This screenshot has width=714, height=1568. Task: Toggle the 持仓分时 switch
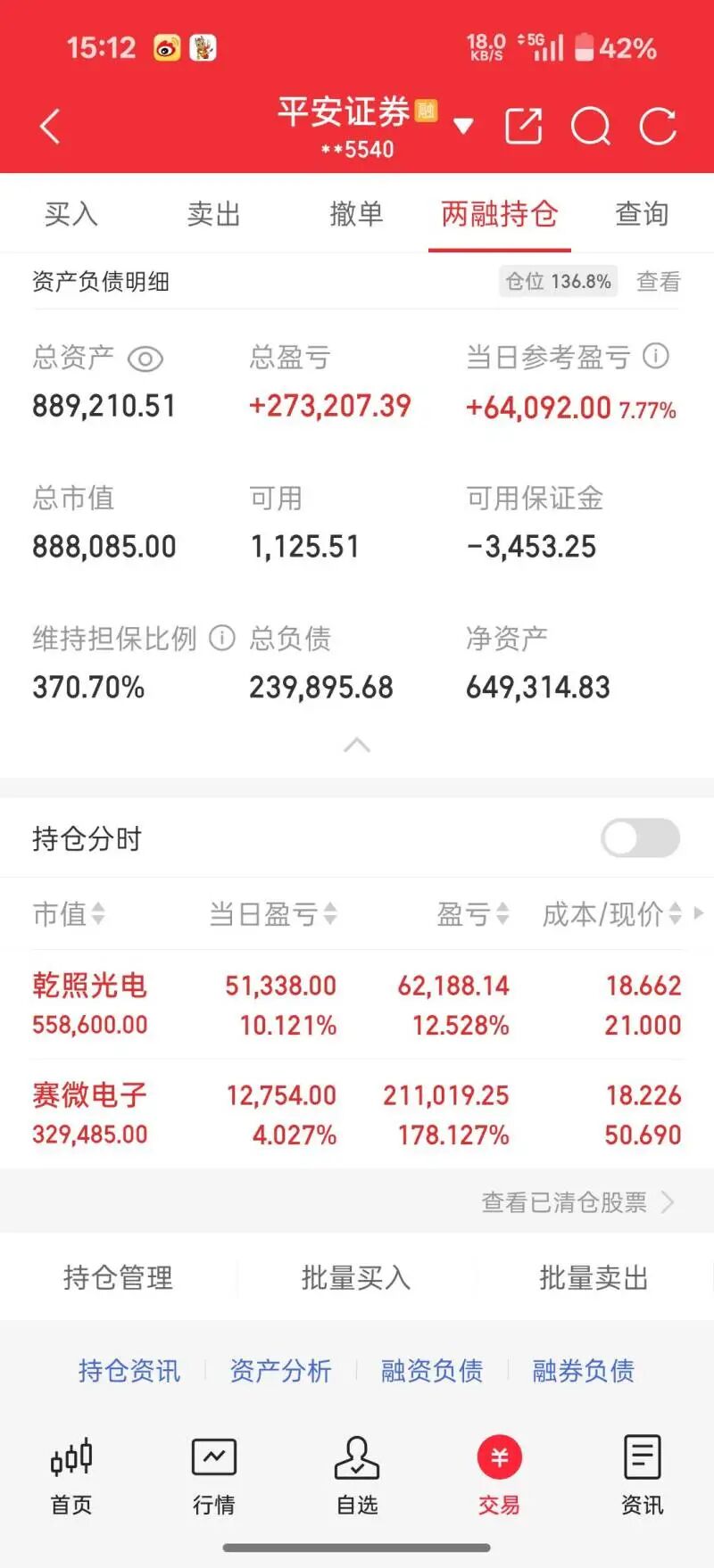click(x=640, y=838)
